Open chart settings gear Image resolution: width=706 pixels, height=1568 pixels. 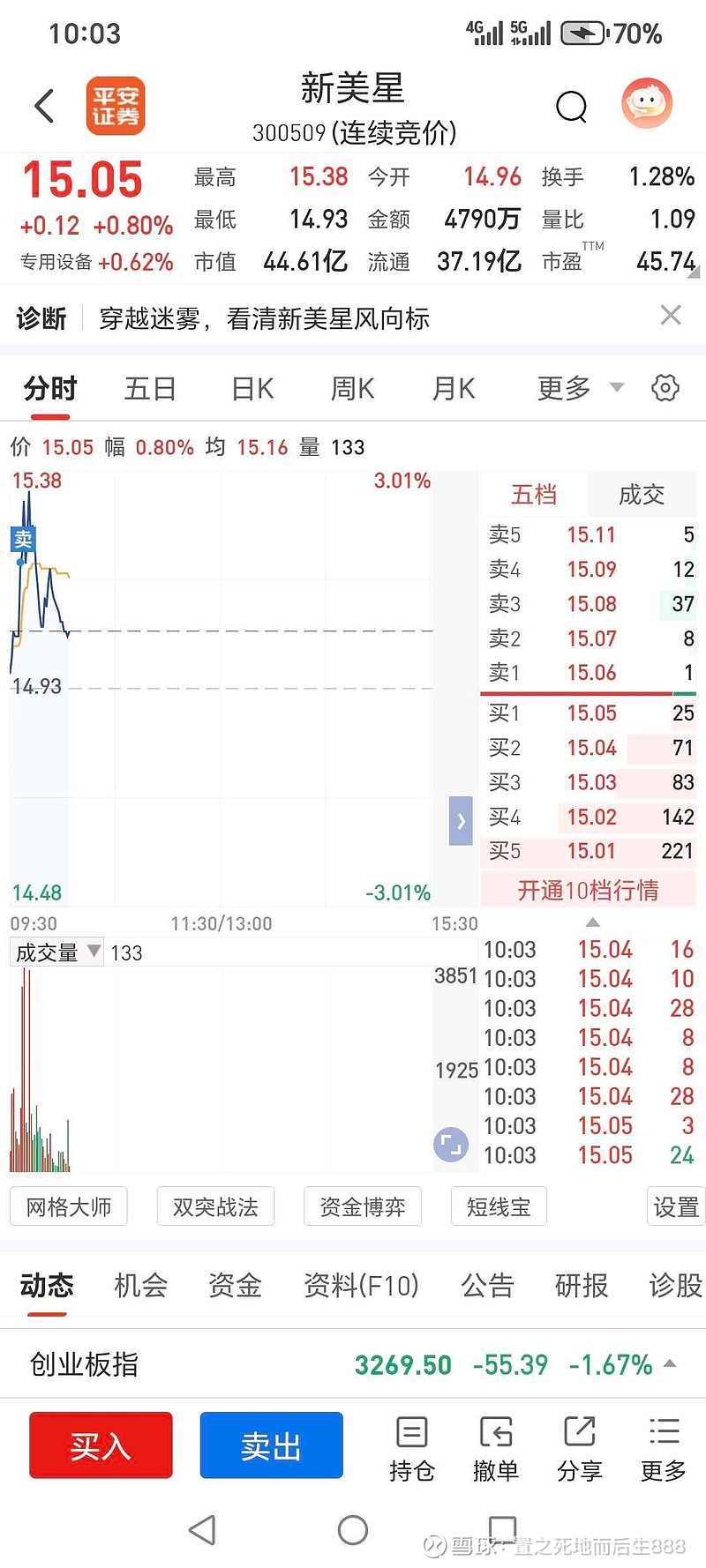click(665, 388)
